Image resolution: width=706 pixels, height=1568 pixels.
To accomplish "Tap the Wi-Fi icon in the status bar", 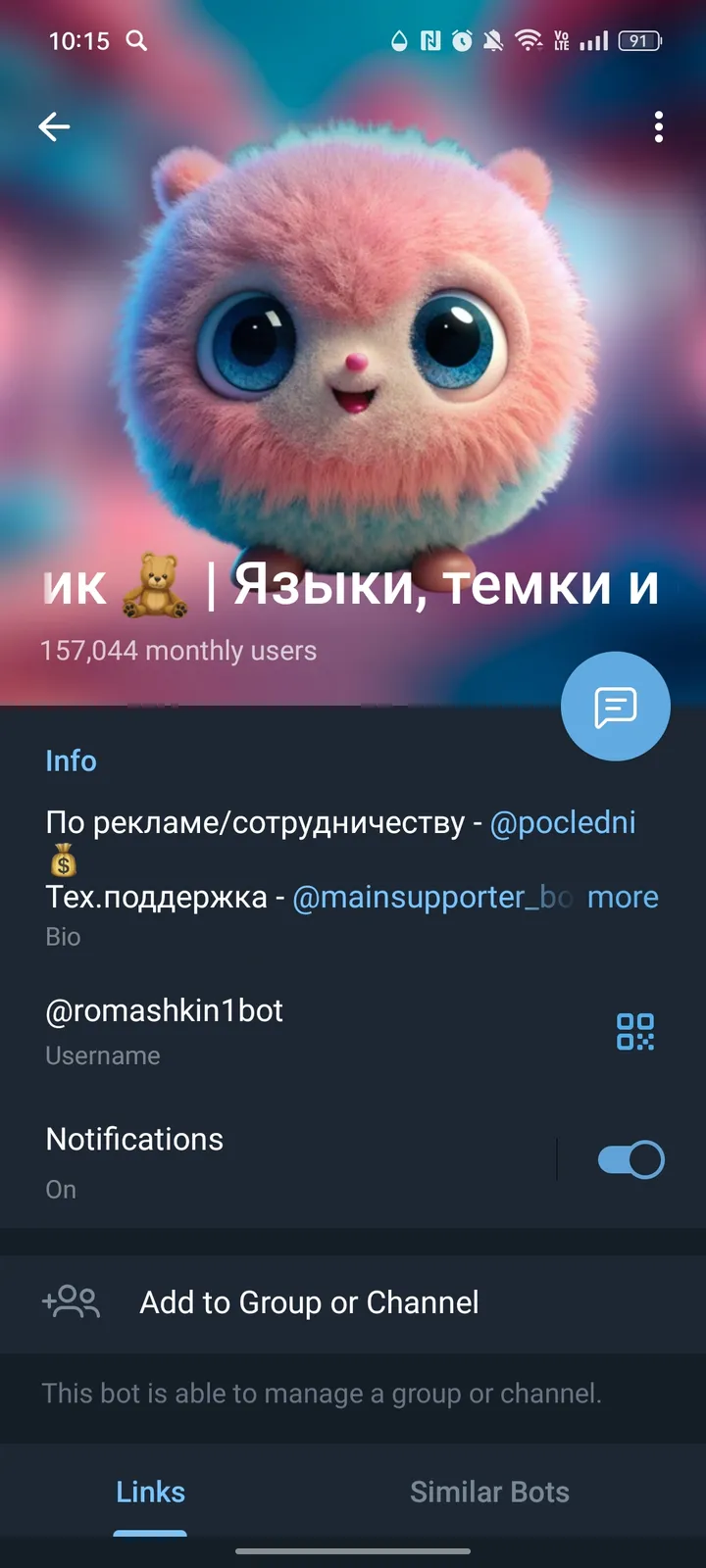I will (x=528, y=41).
